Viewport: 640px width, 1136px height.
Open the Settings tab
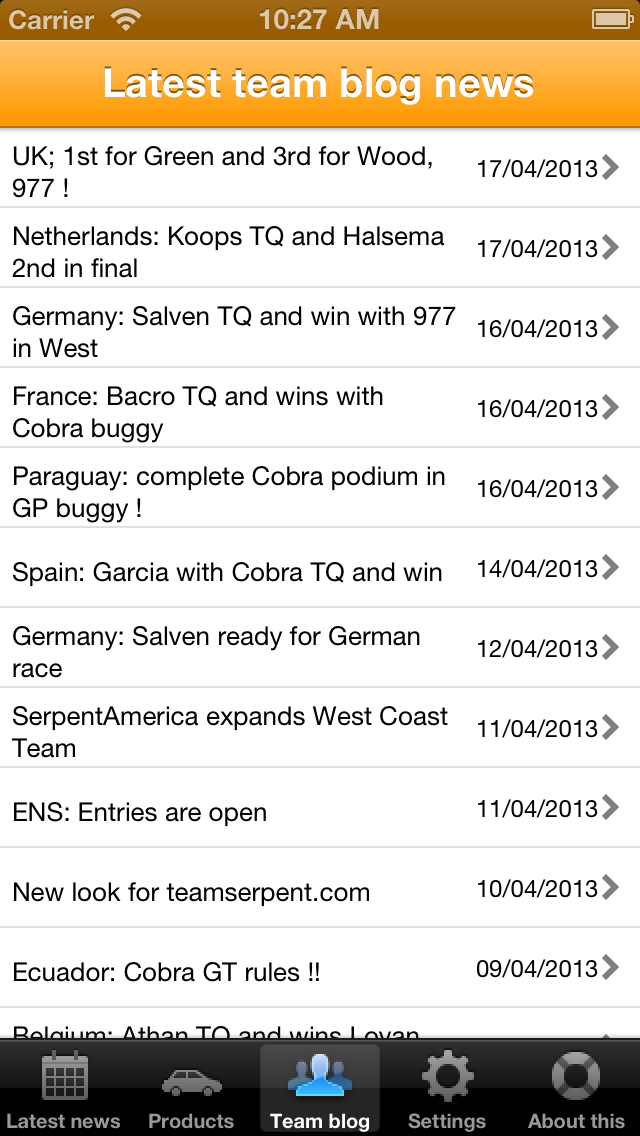(x=447, y=1089)
